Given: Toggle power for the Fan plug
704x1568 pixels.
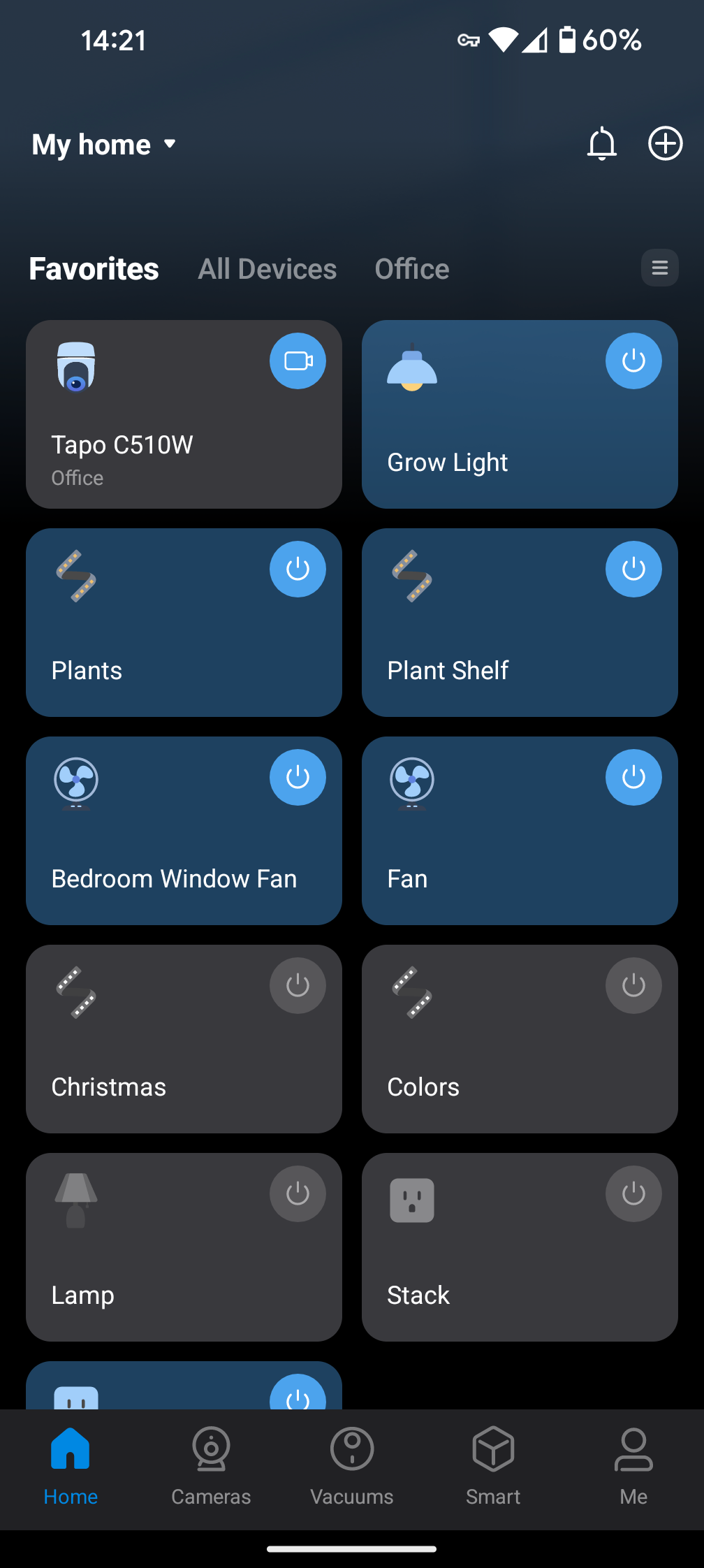Looking at the screenshot, I should pyautogui.click(x=633, y=778).
